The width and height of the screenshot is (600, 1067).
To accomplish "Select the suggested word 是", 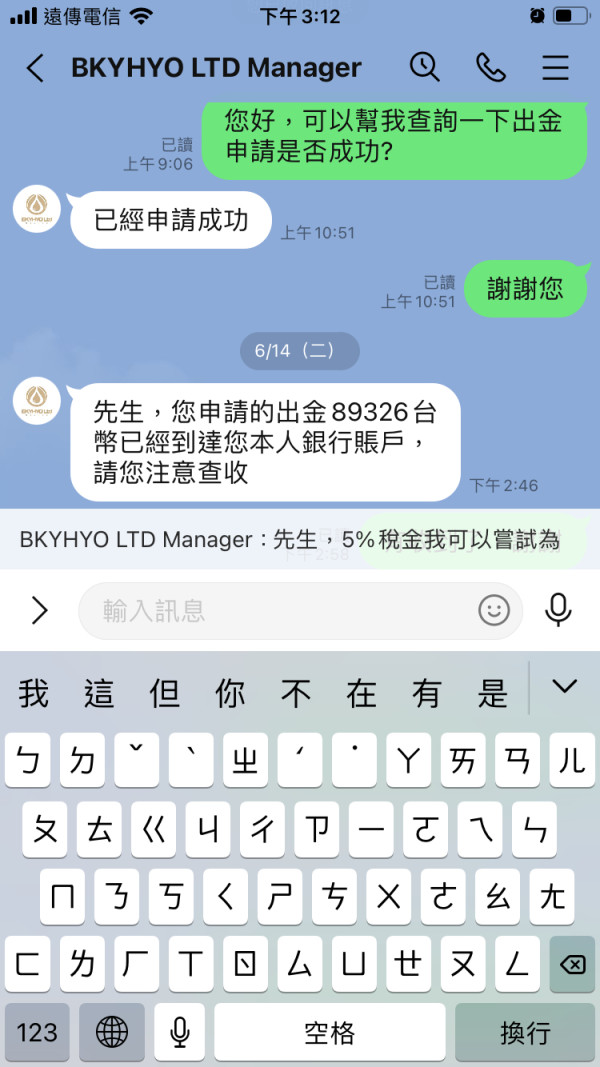I will tap(493, 693).
